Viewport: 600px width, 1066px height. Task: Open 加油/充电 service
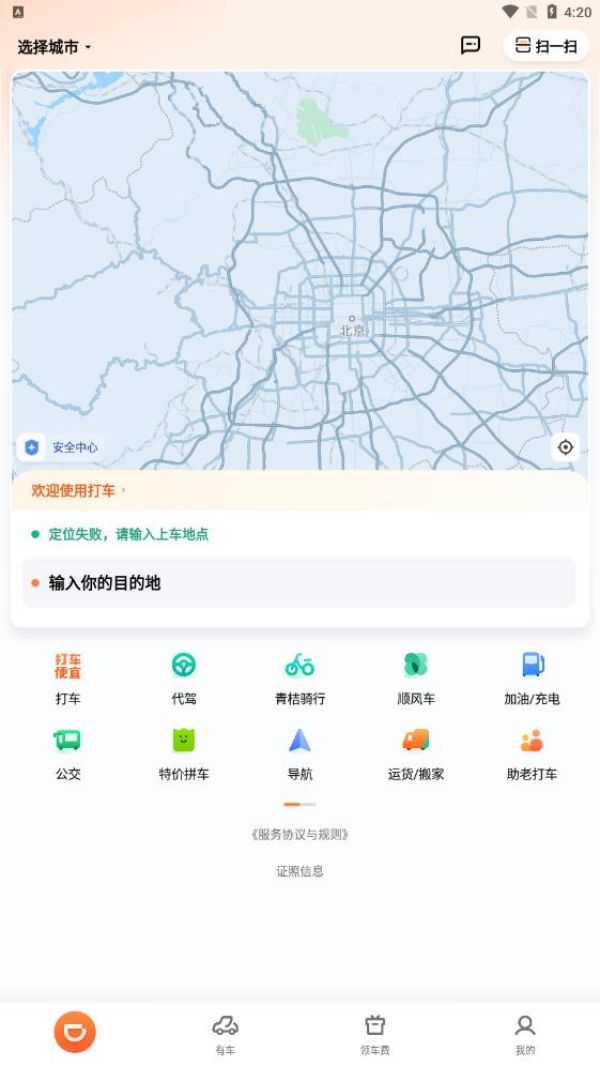pos(532,677)
